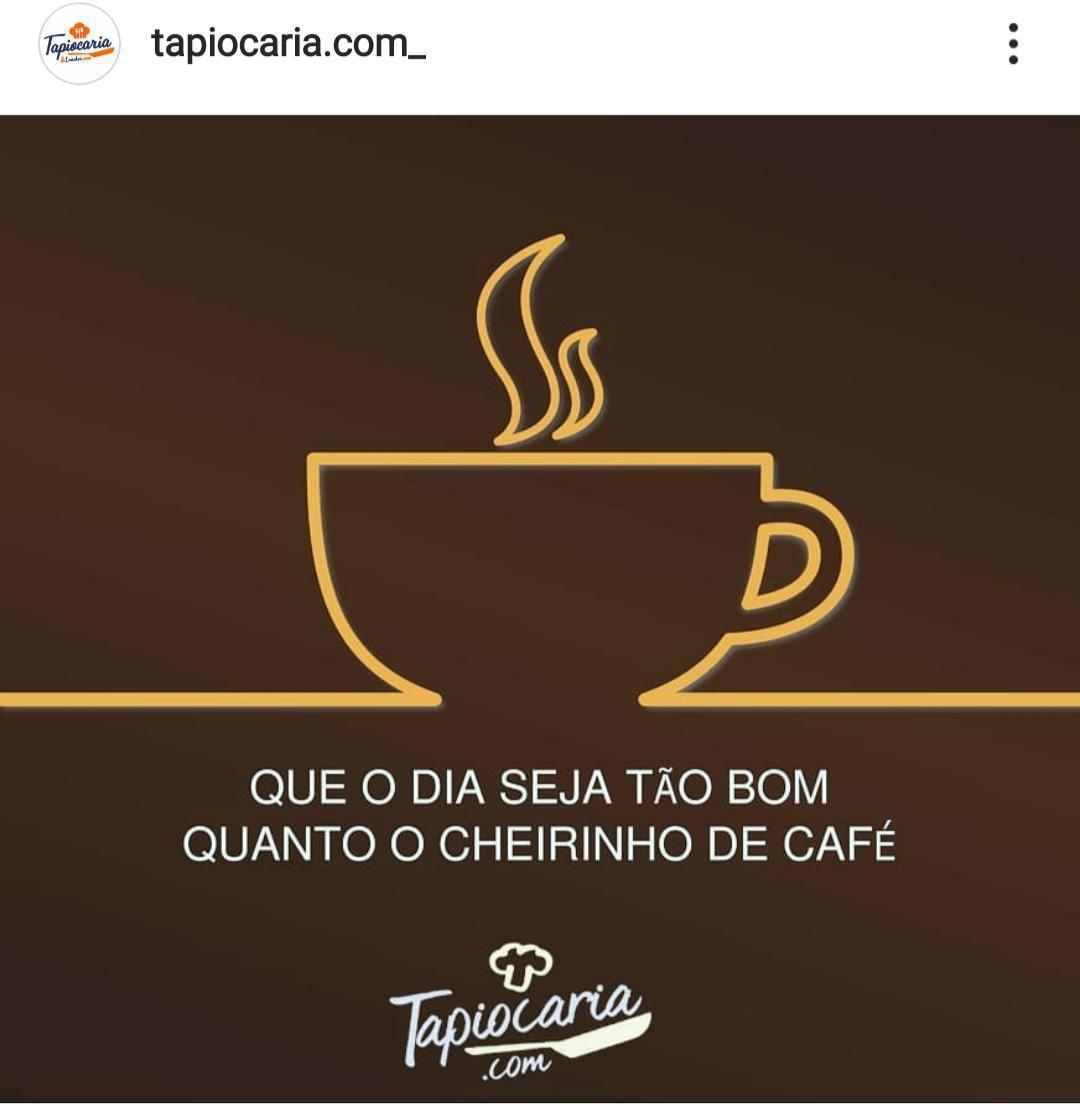Open the post's three-dot overflow menu

click(x=1013, y=45)
